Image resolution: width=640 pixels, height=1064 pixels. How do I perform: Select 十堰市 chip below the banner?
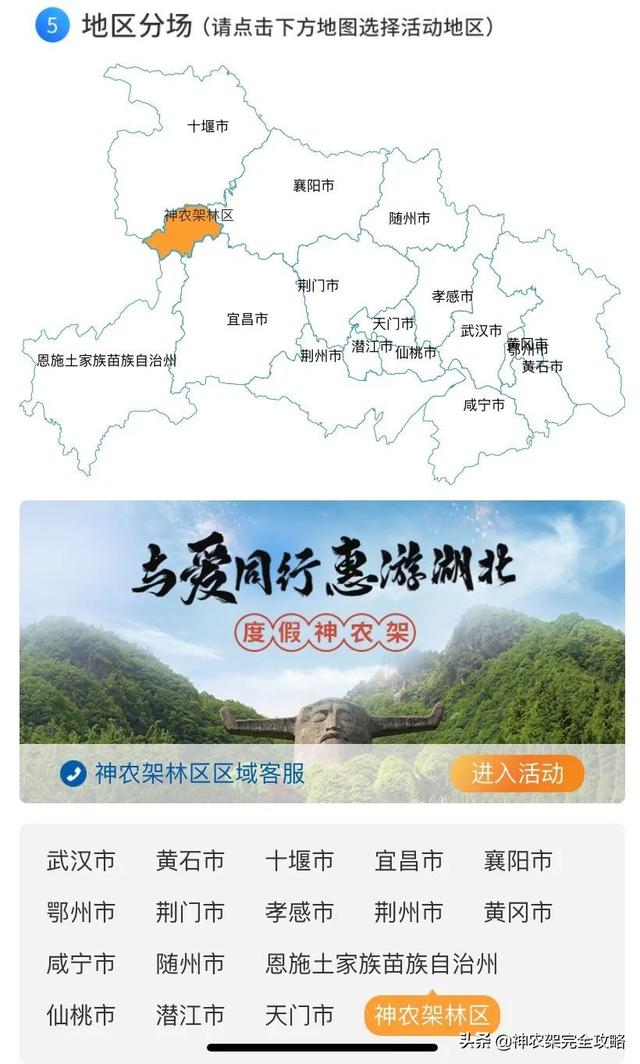[299, 860]
